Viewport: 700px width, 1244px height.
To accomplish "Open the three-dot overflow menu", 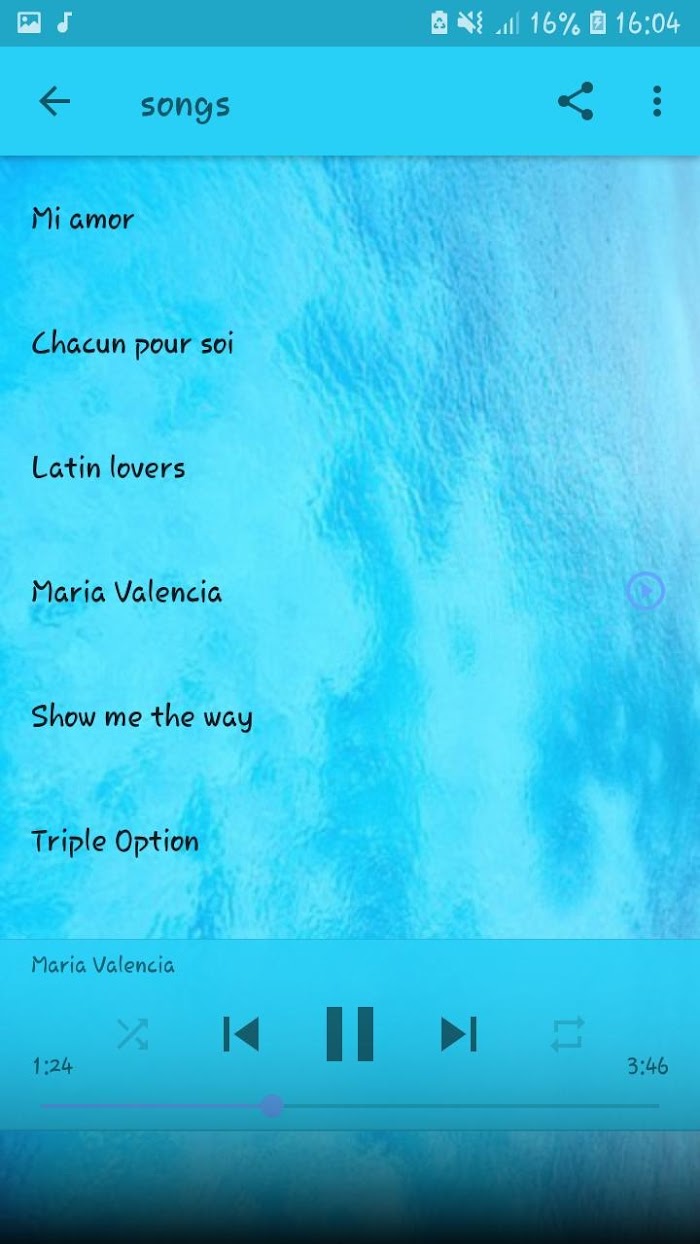I will pyautogui.click(x=657, y=101).
